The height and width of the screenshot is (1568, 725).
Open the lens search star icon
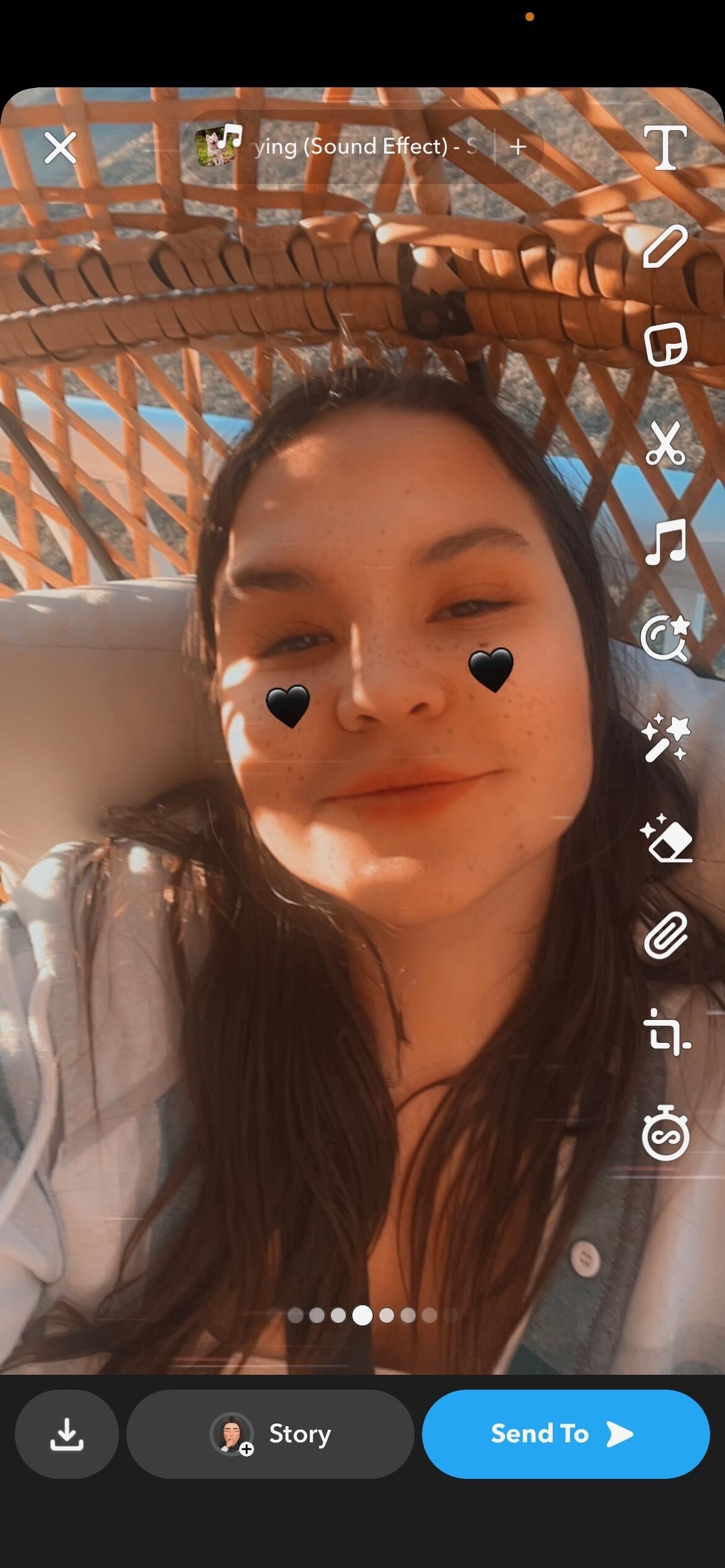[665, 638]
